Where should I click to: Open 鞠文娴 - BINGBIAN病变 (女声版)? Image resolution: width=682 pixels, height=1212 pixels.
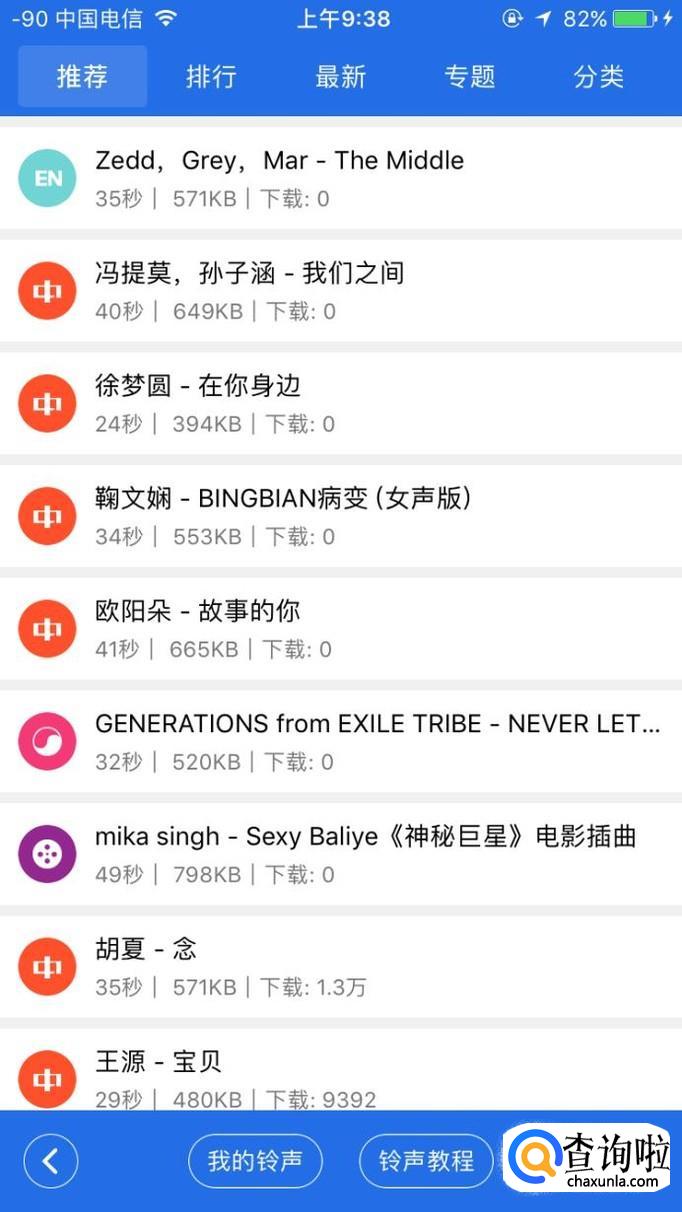340,515
